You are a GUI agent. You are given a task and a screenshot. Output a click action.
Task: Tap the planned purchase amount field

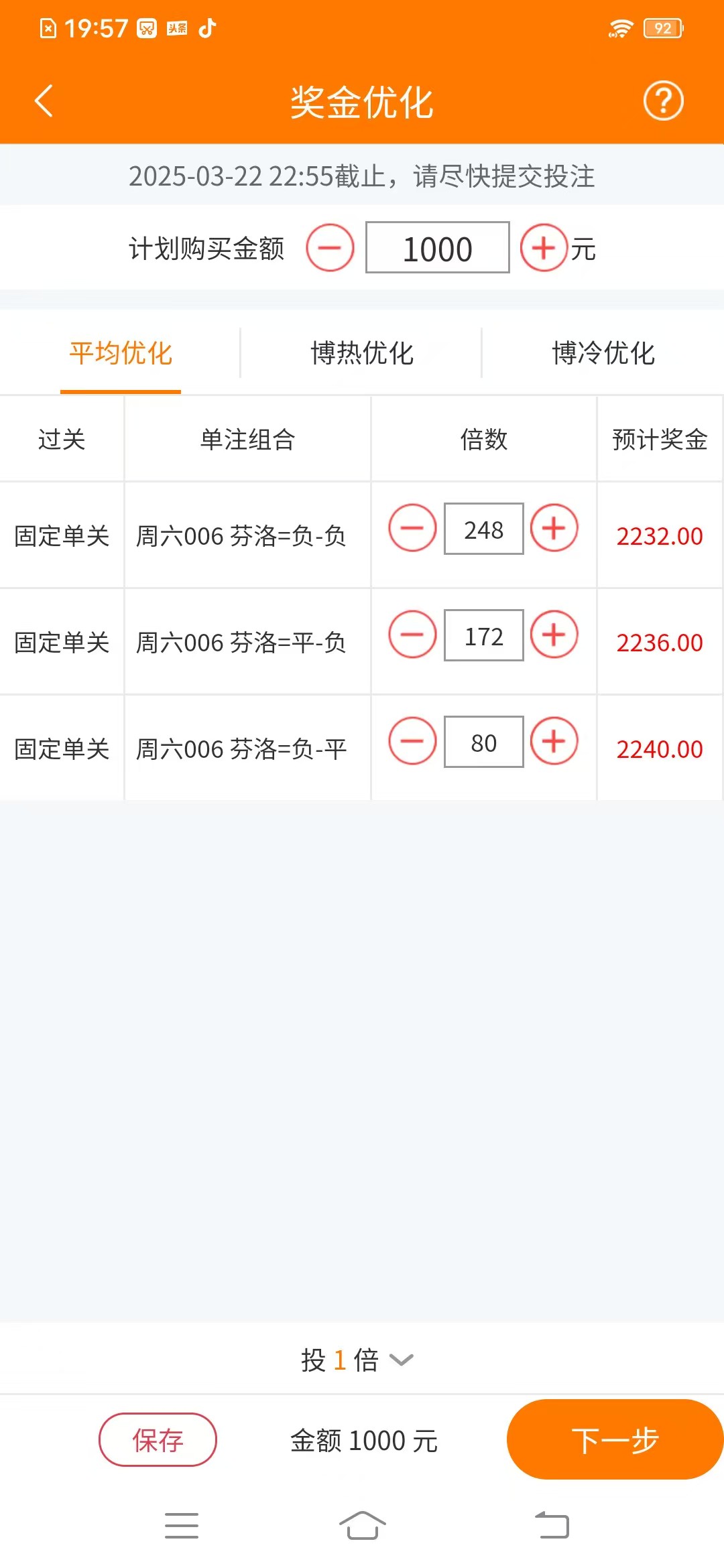tap(437, 248)
